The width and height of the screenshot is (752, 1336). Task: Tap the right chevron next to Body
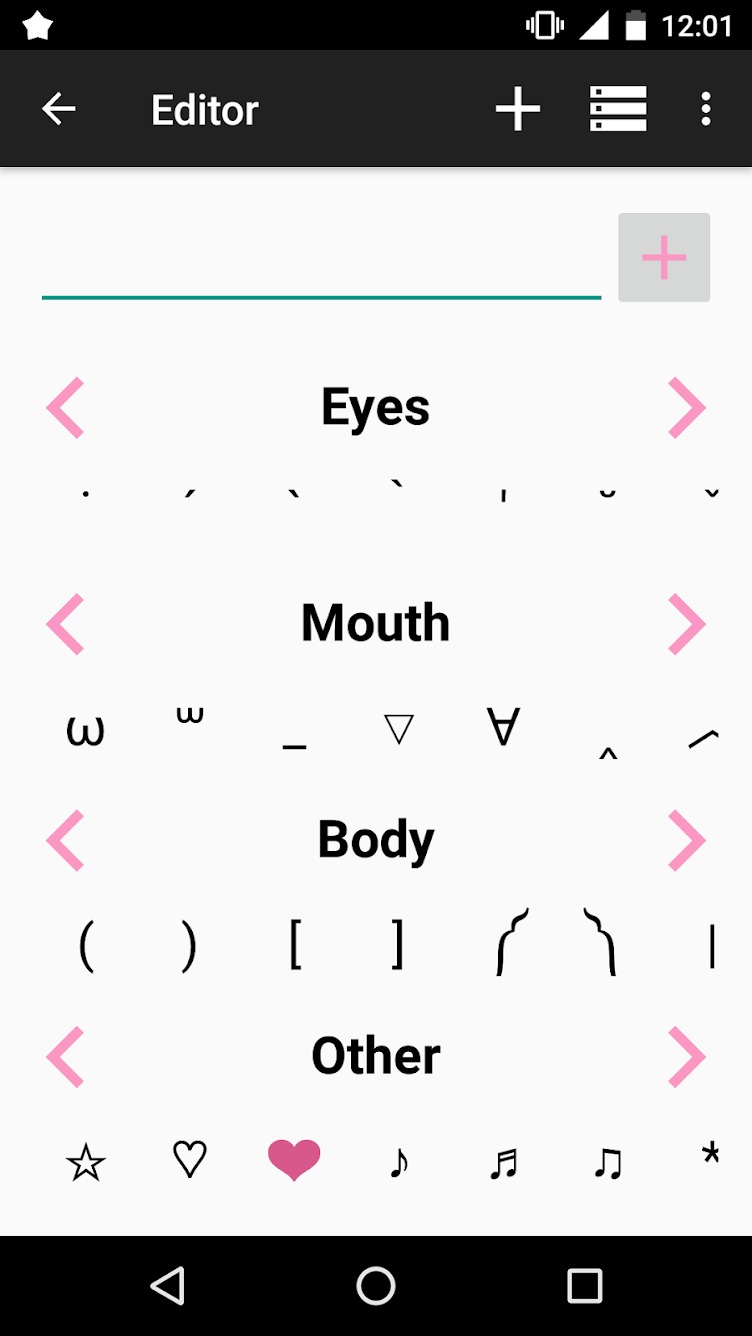pos(687,840)
